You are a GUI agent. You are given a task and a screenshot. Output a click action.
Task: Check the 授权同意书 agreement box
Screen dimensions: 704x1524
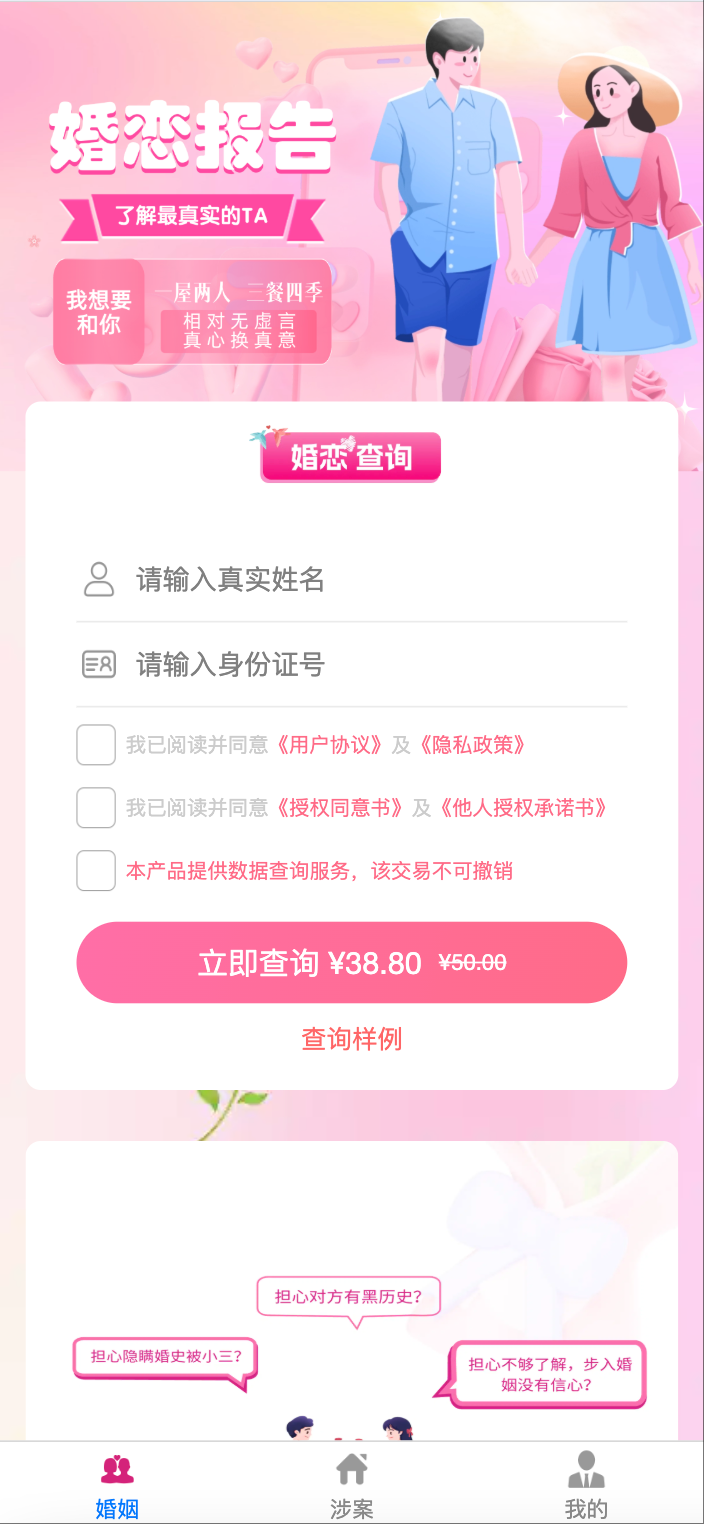click(x=96, y=808)
